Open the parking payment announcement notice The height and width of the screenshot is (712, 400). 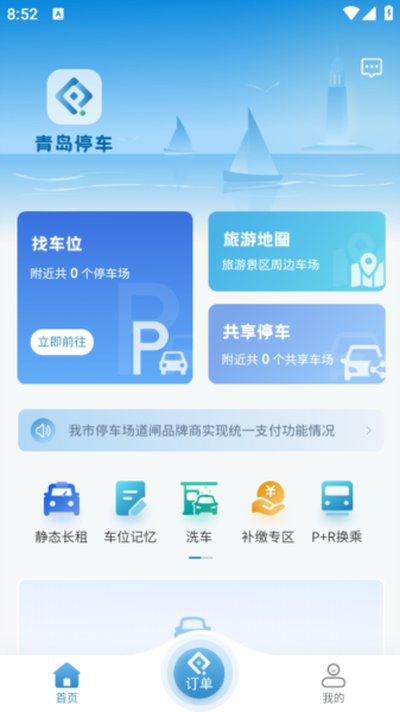coord(201,430)
